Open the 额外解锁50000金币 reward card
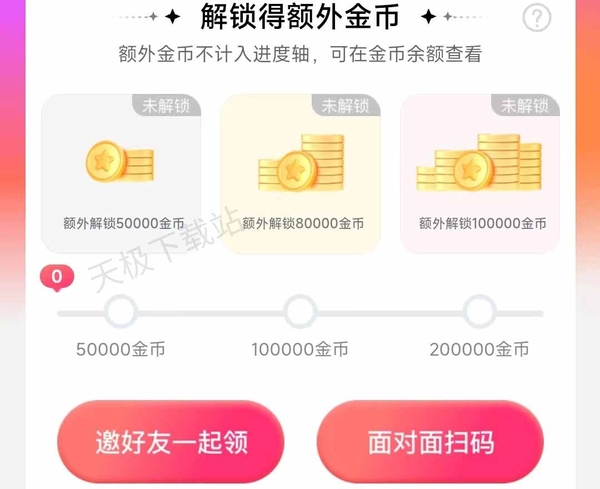This screenshot has height=489, width=600. coord(121,173)
